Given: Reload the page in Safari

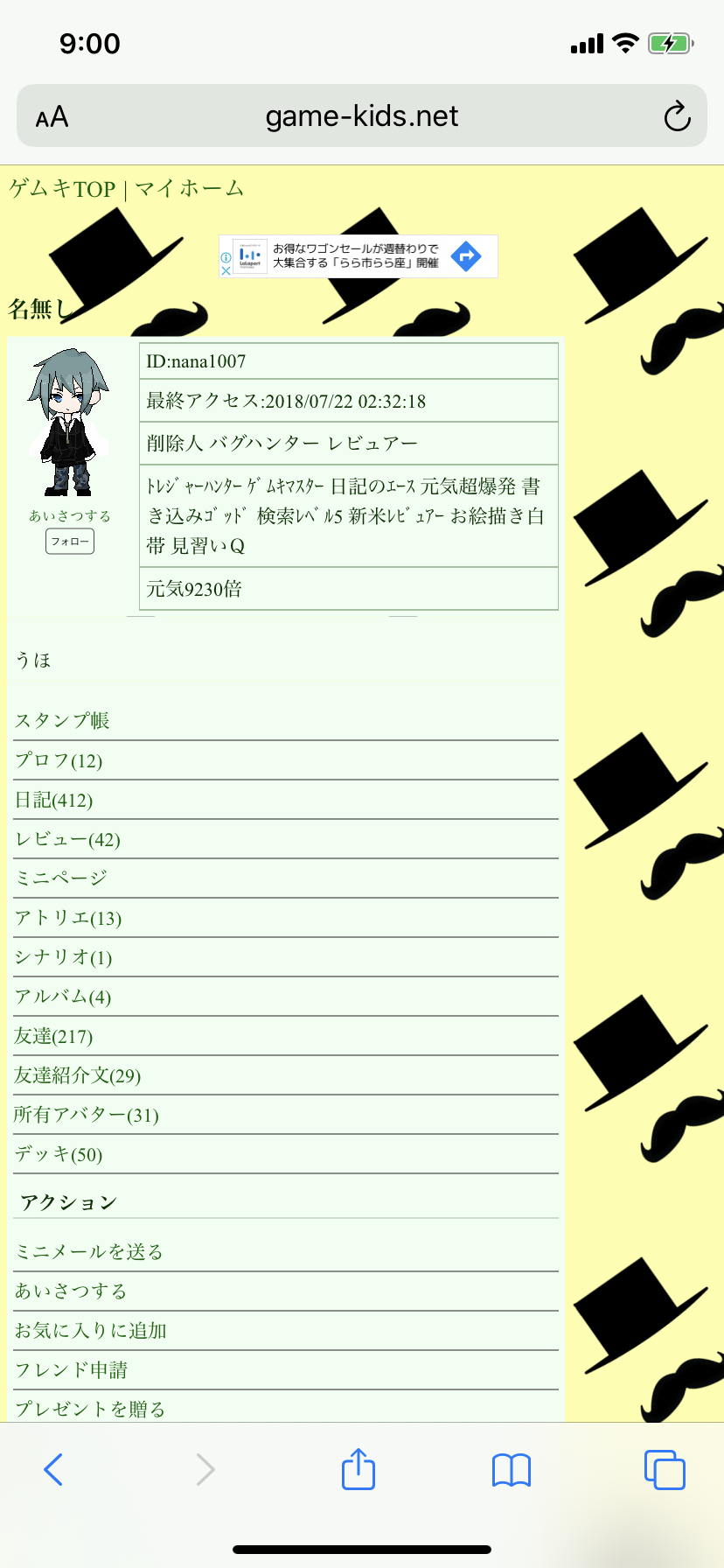Looking at the screenshot, I should [x=677, y=116].
